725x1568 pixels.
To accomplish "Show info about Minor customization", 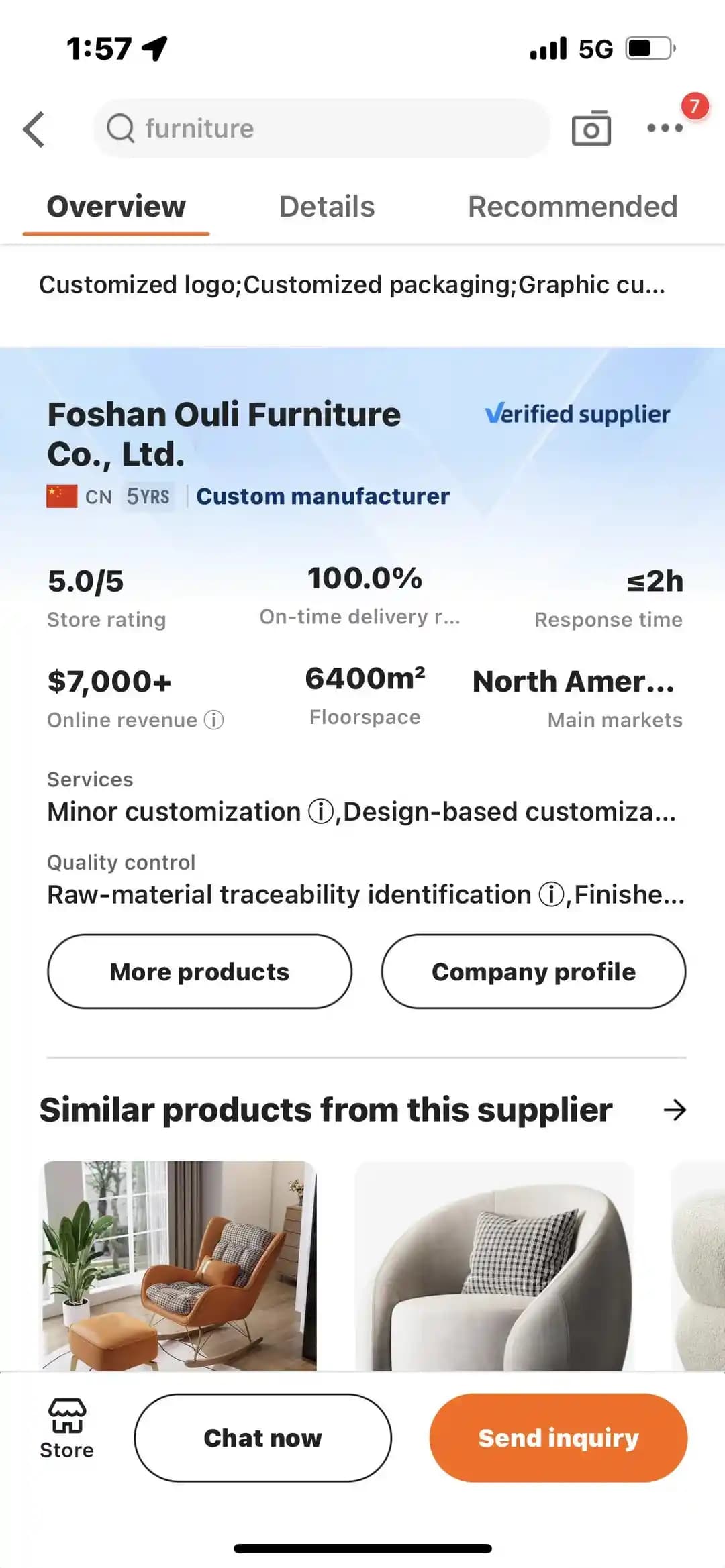I will click(x=321, y=812).
